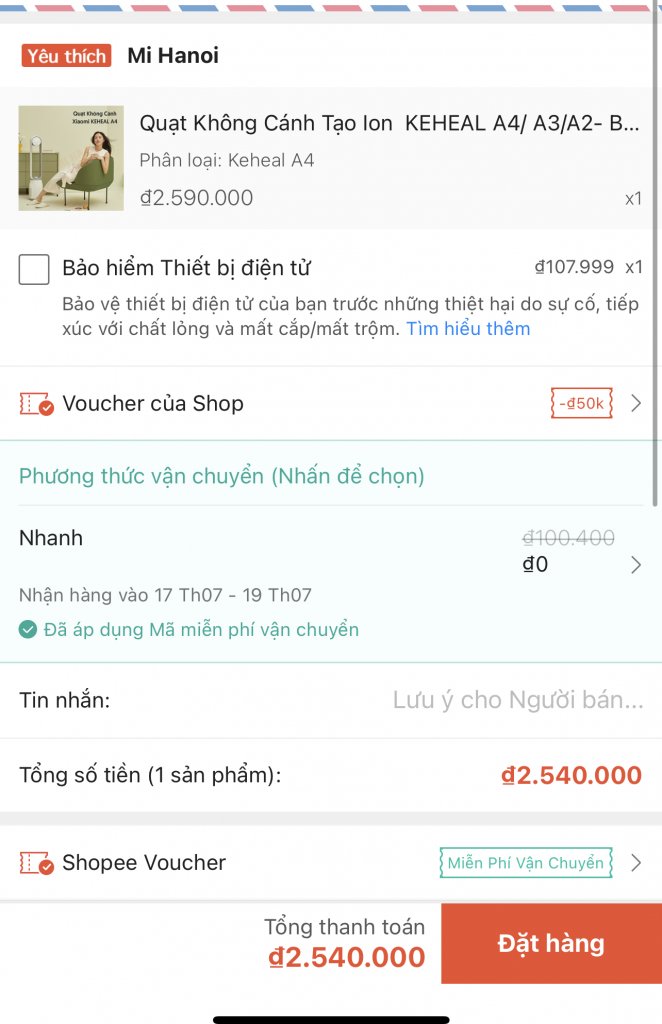
Task: Open the Shopee Voucher row
Action: [x=330, y=863]
